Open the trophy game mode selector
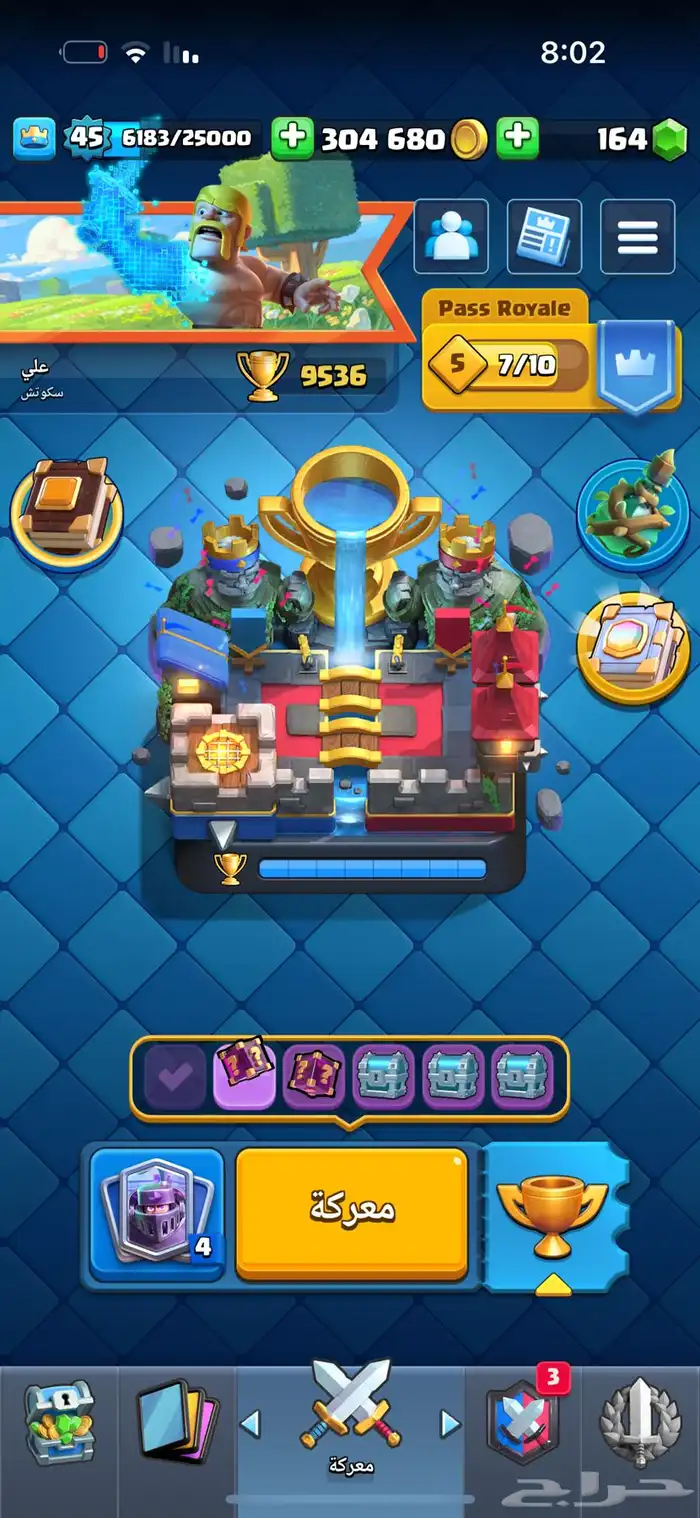The image size is (700, 1518). coord(553,1215)
